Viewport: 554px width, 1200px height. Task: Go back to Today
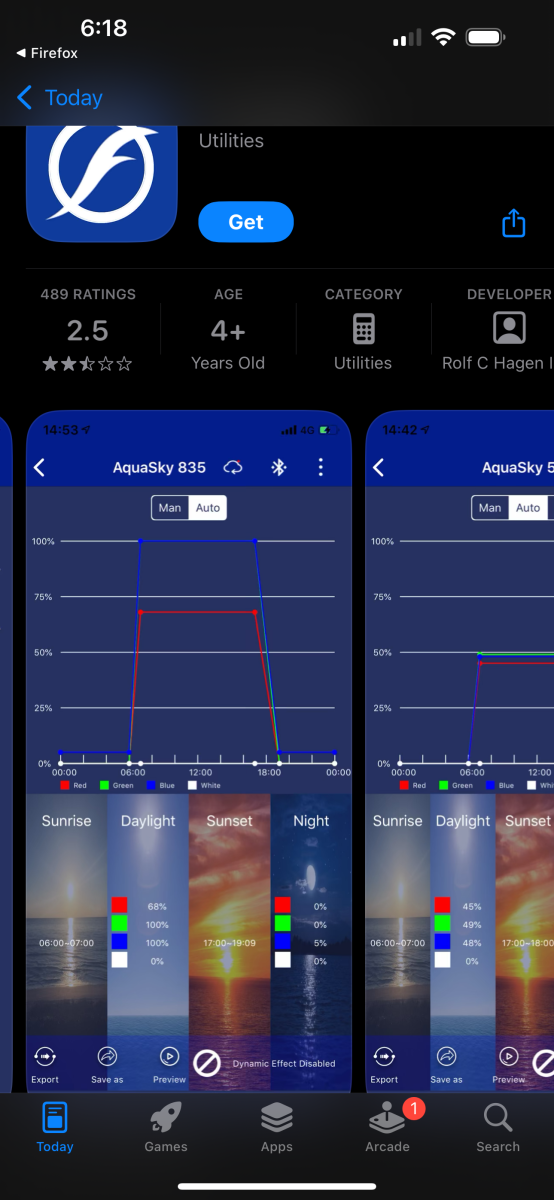coord(60,98)
